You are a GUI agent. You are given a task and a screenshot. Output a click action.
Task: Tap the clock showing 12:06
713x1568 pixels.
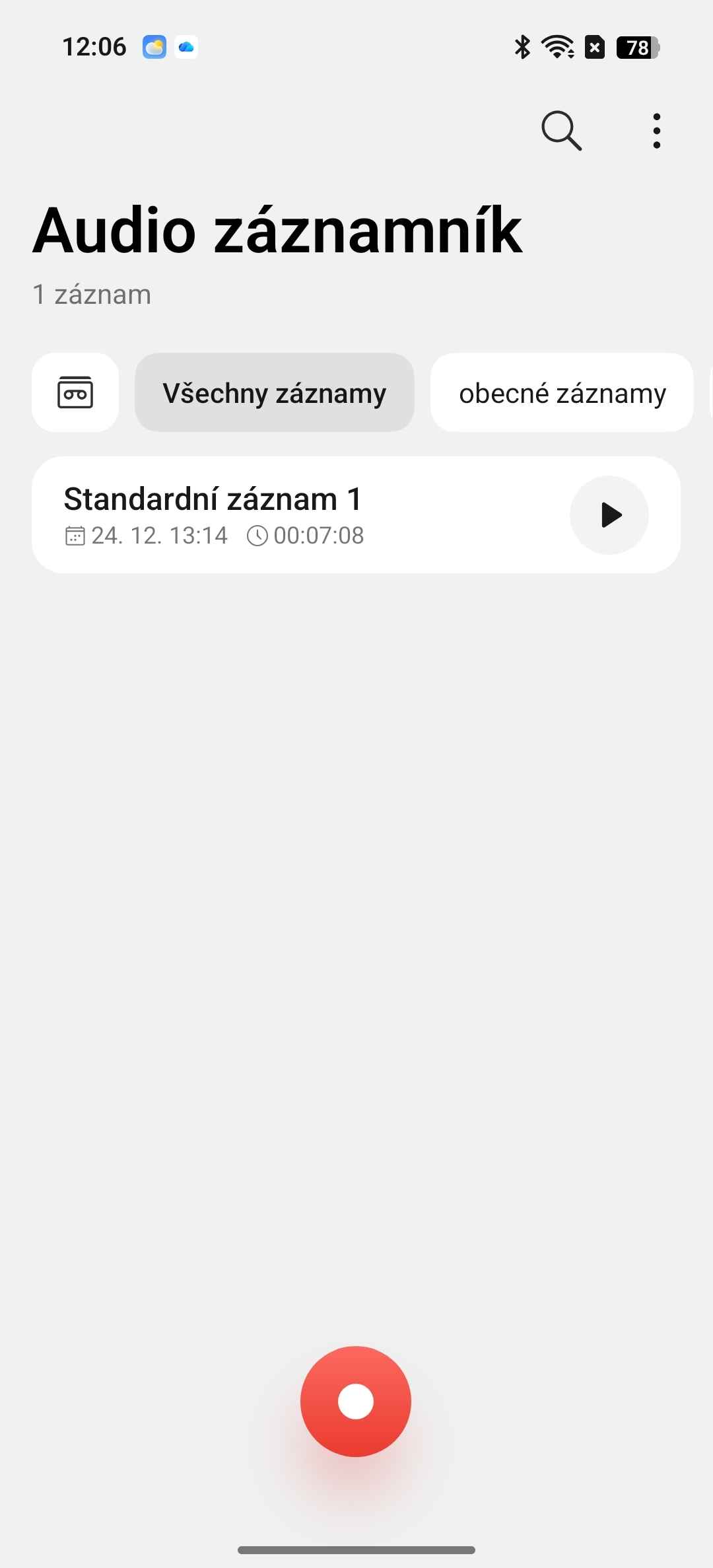pos(95,46)
